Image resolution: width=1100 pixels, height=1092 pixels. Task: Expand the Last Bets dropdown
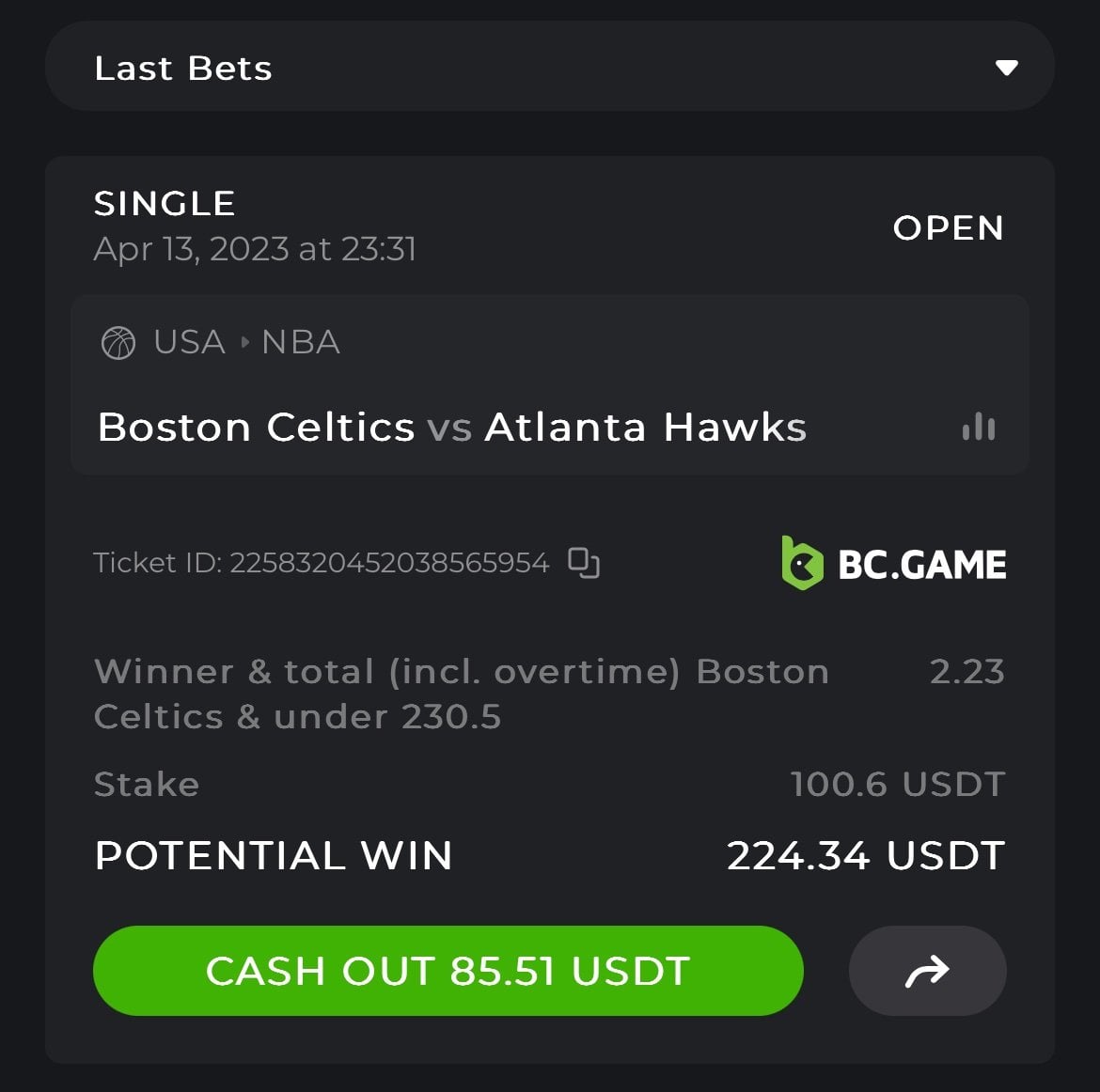pyautogui.click(x=1006, y=68)
